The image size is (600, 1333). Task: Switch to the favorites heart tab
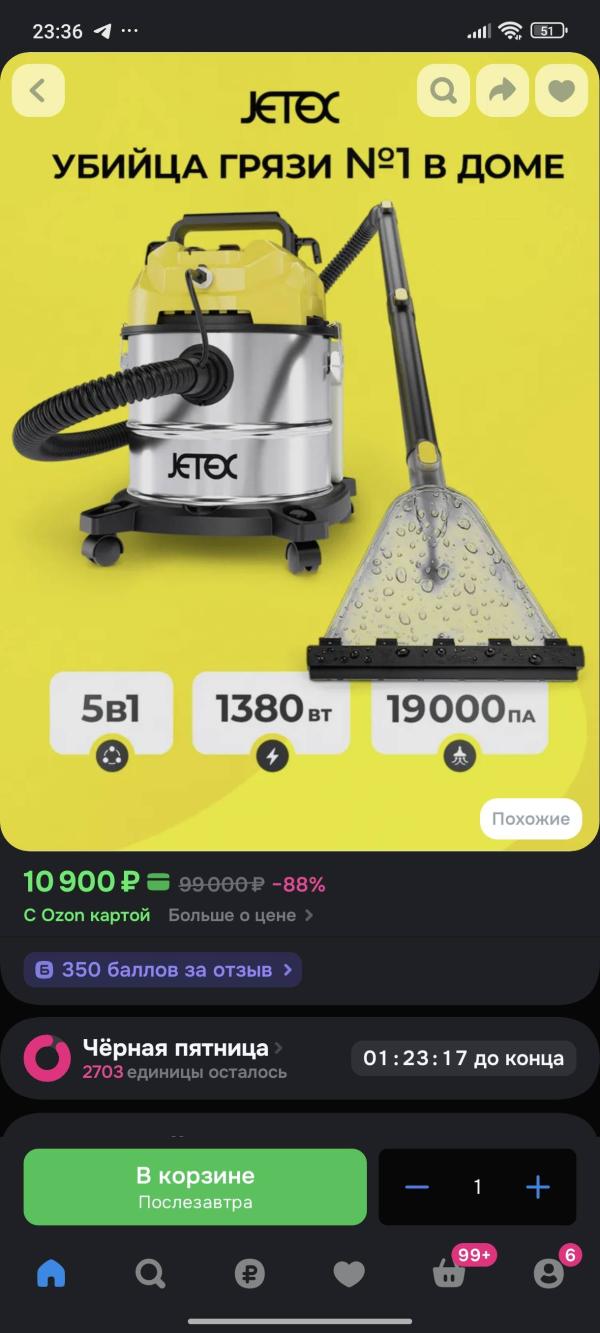coord(349,1273)
